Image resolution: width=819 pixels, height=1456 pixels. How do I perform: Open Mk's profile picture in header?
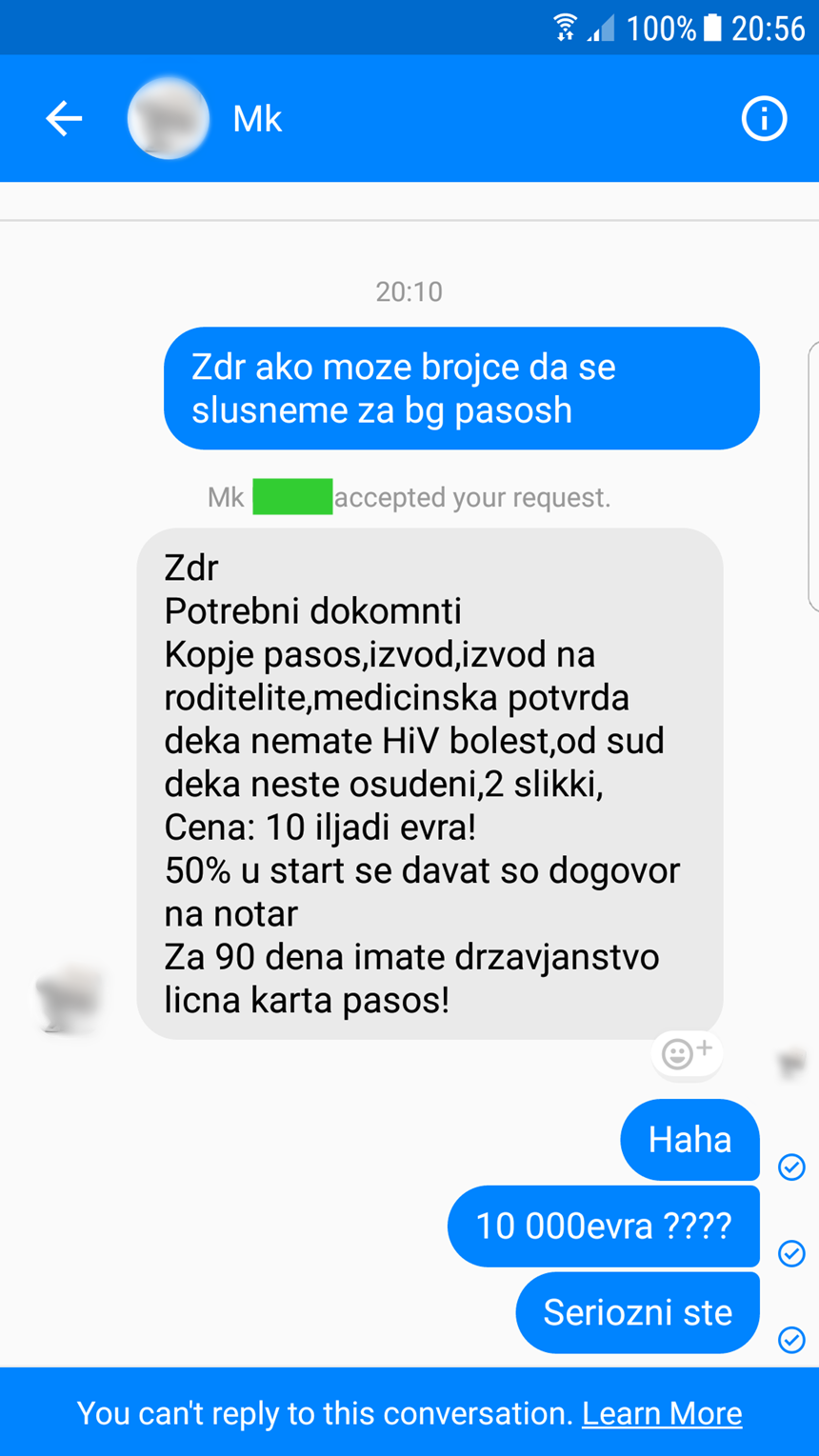tap(169, 119)
